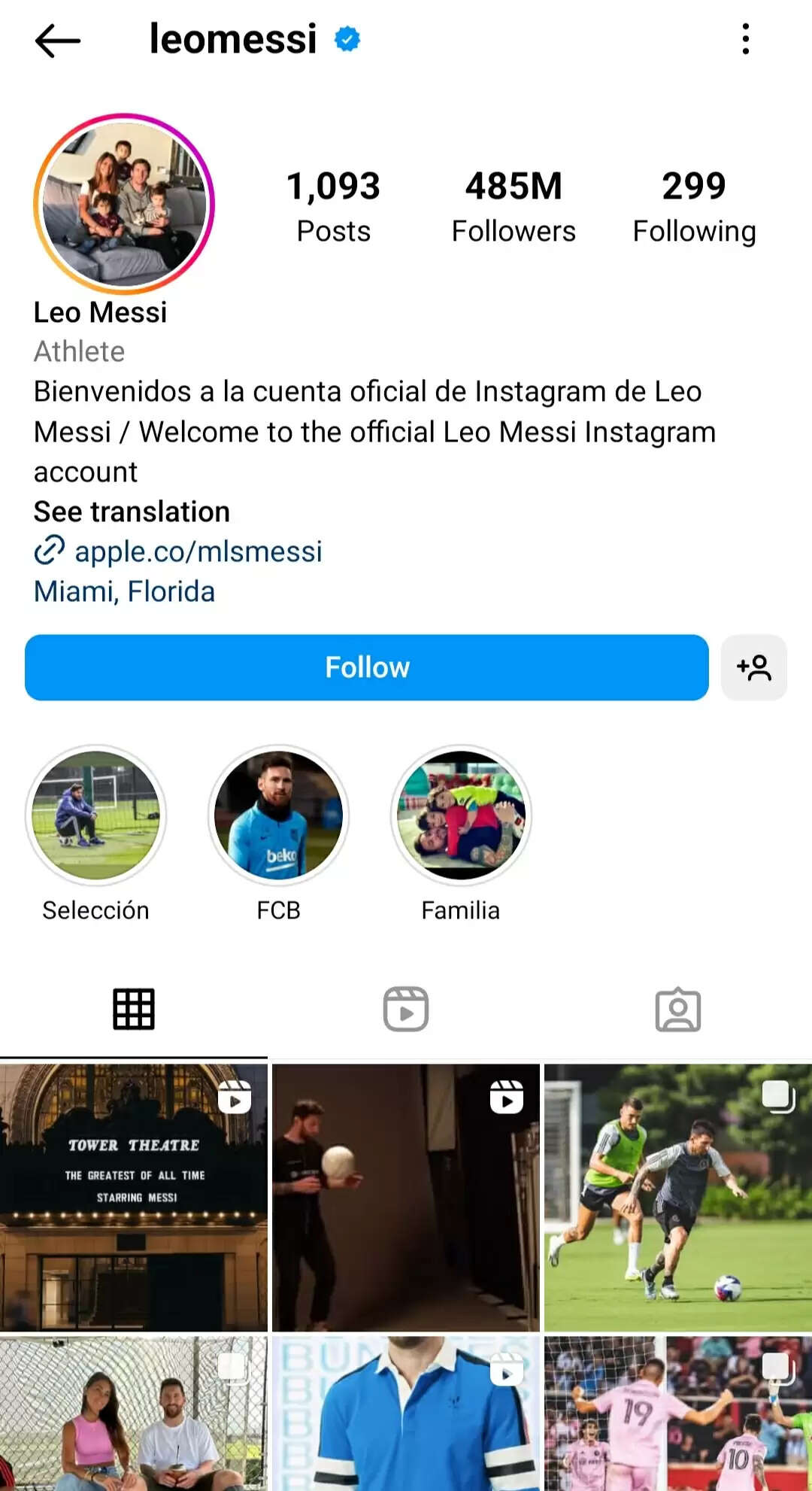Open suggested accounts with add-person icon
This screenshot has height=1491, width=812.
(753, 667)
